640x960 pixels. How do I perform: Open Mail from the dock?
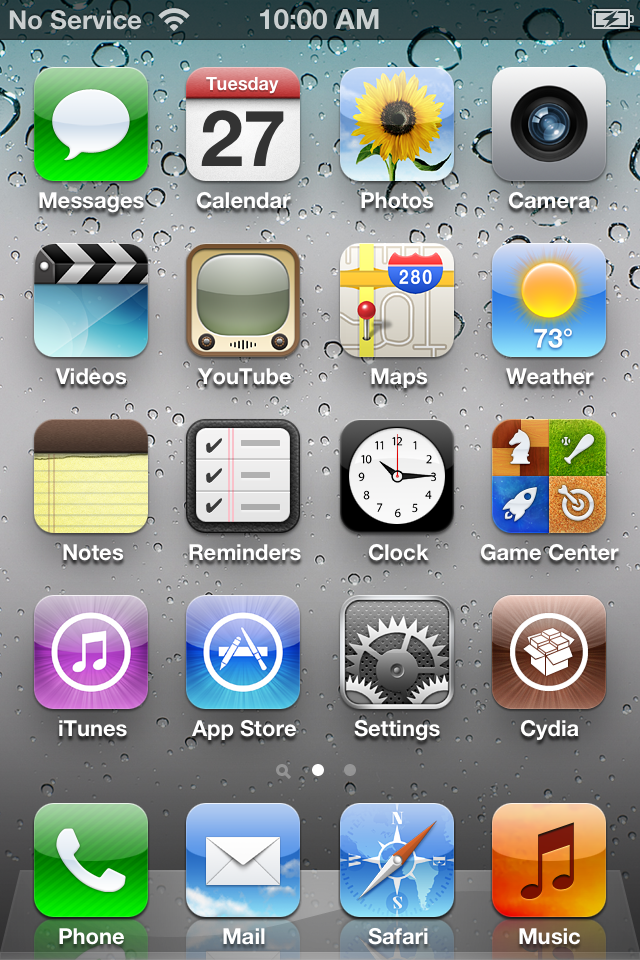pos(243,861)
